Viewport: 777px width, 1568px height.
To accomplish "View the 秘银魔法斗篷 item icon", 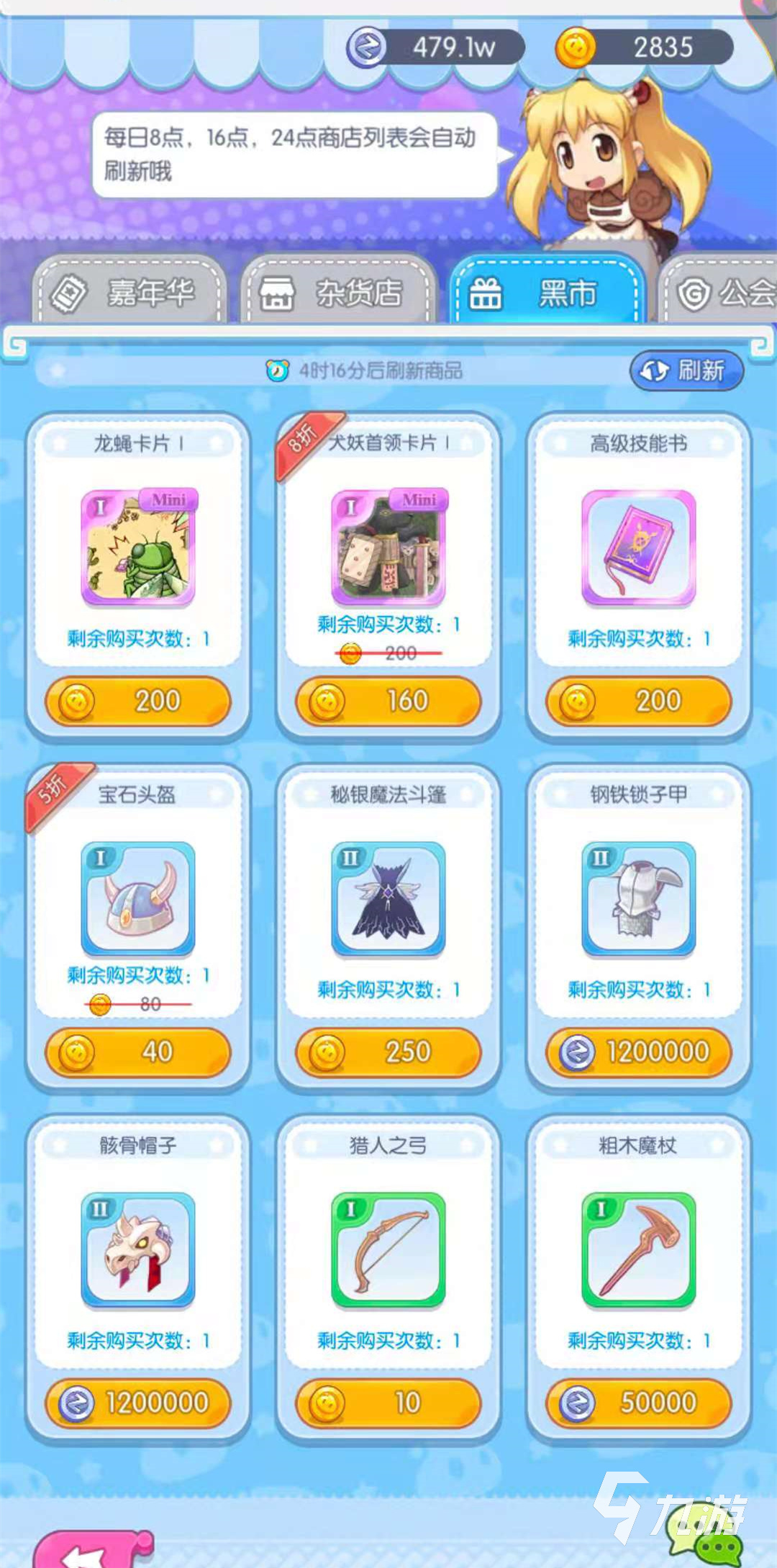I will click(388, 899).
